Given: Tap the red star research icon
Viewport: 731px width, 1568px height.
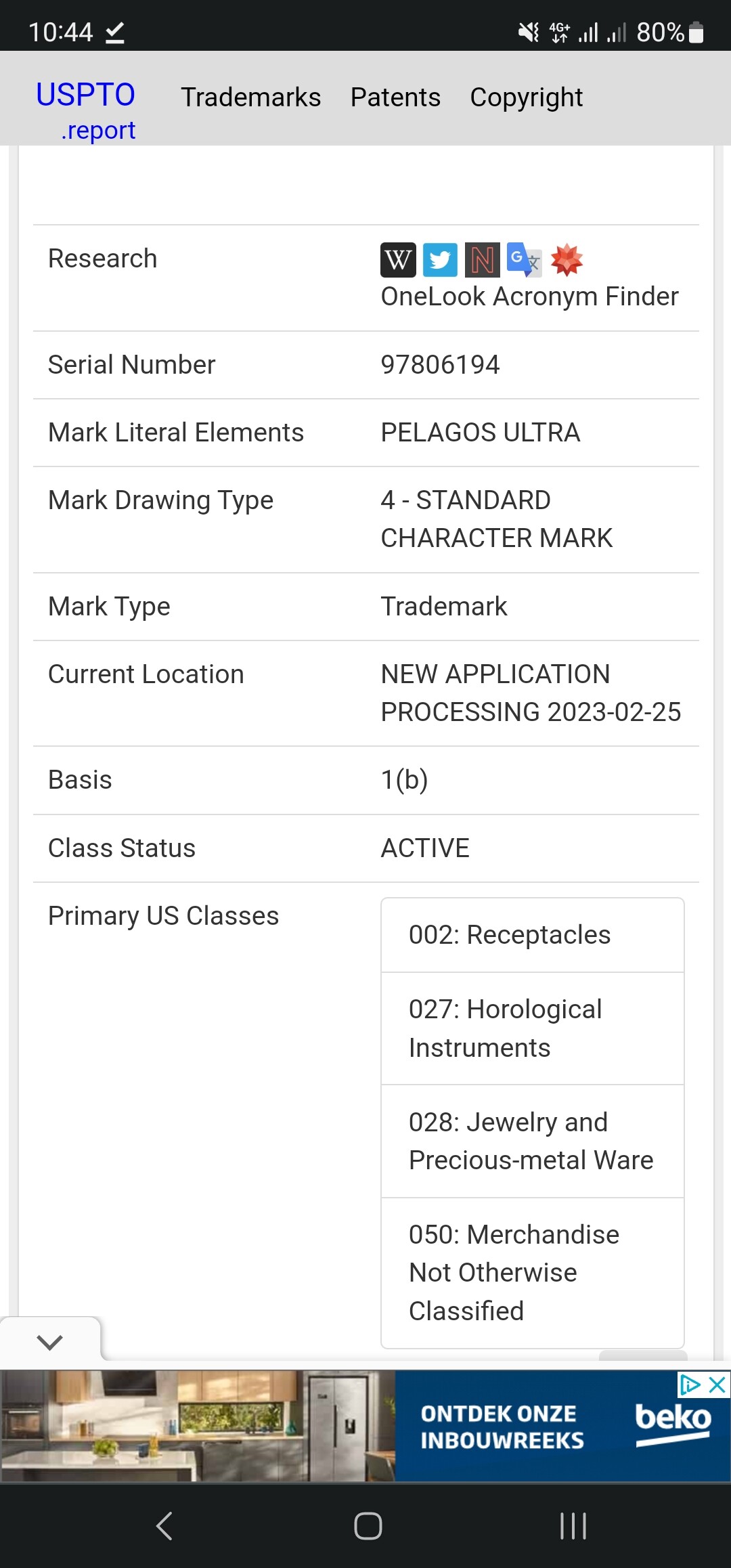Looking at the screenshot, I should [x=567, y=260].
